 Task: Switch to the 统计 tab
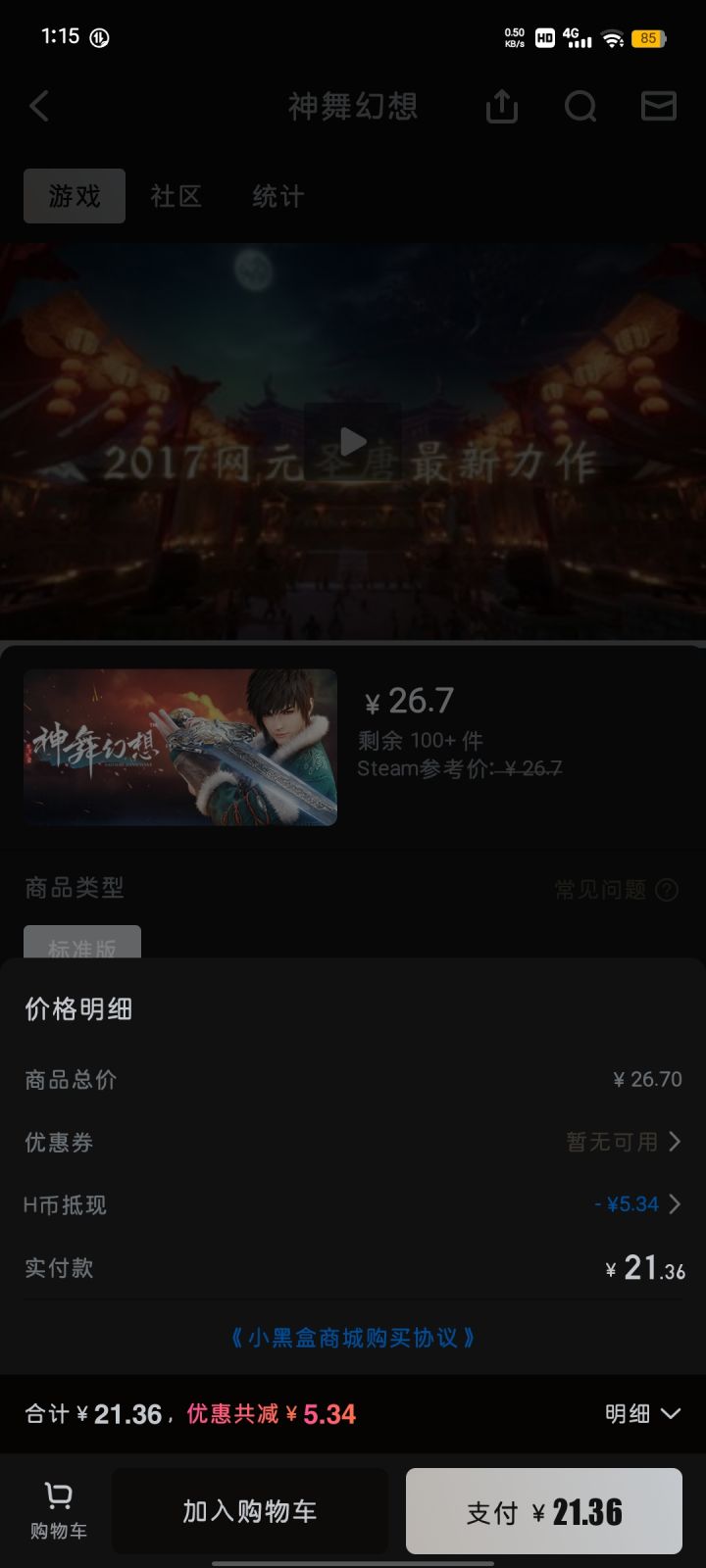point(278,196)
